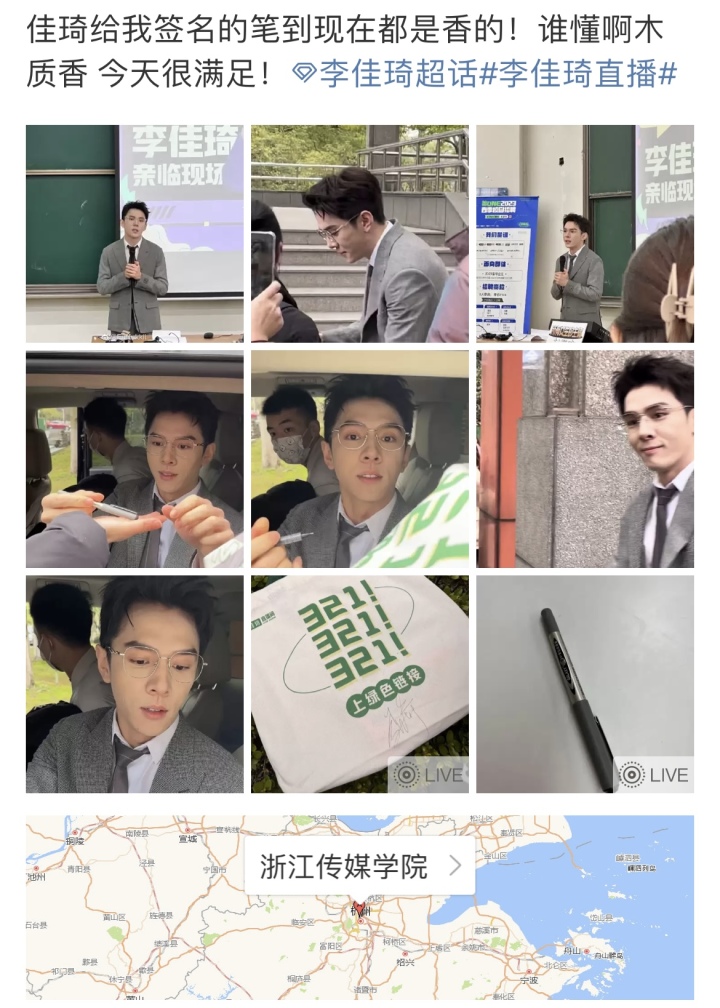Open the live photo of the black pen
The height and width of the screenshot is (1008, 720).
(584, 684)
